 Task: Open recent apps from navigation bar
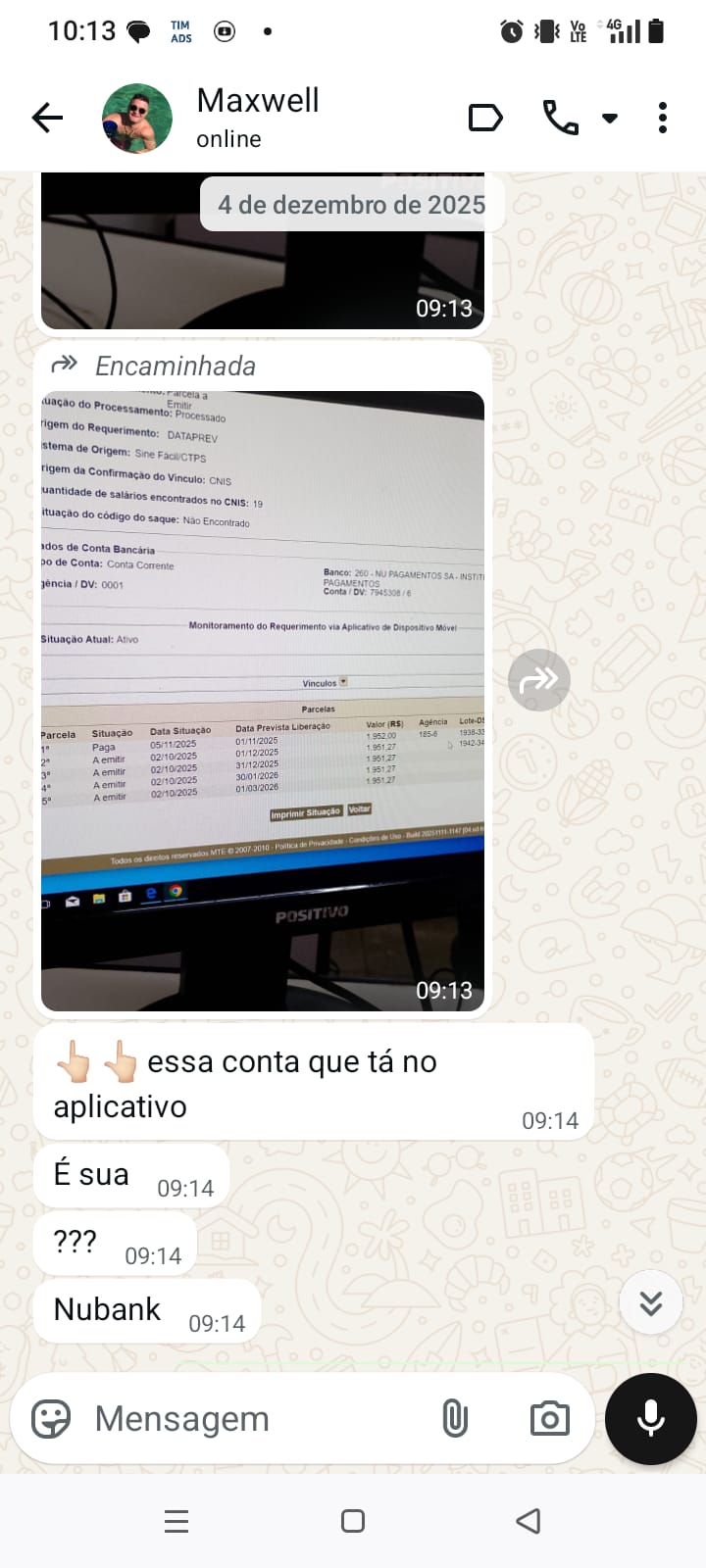[x=176, y=1521]
